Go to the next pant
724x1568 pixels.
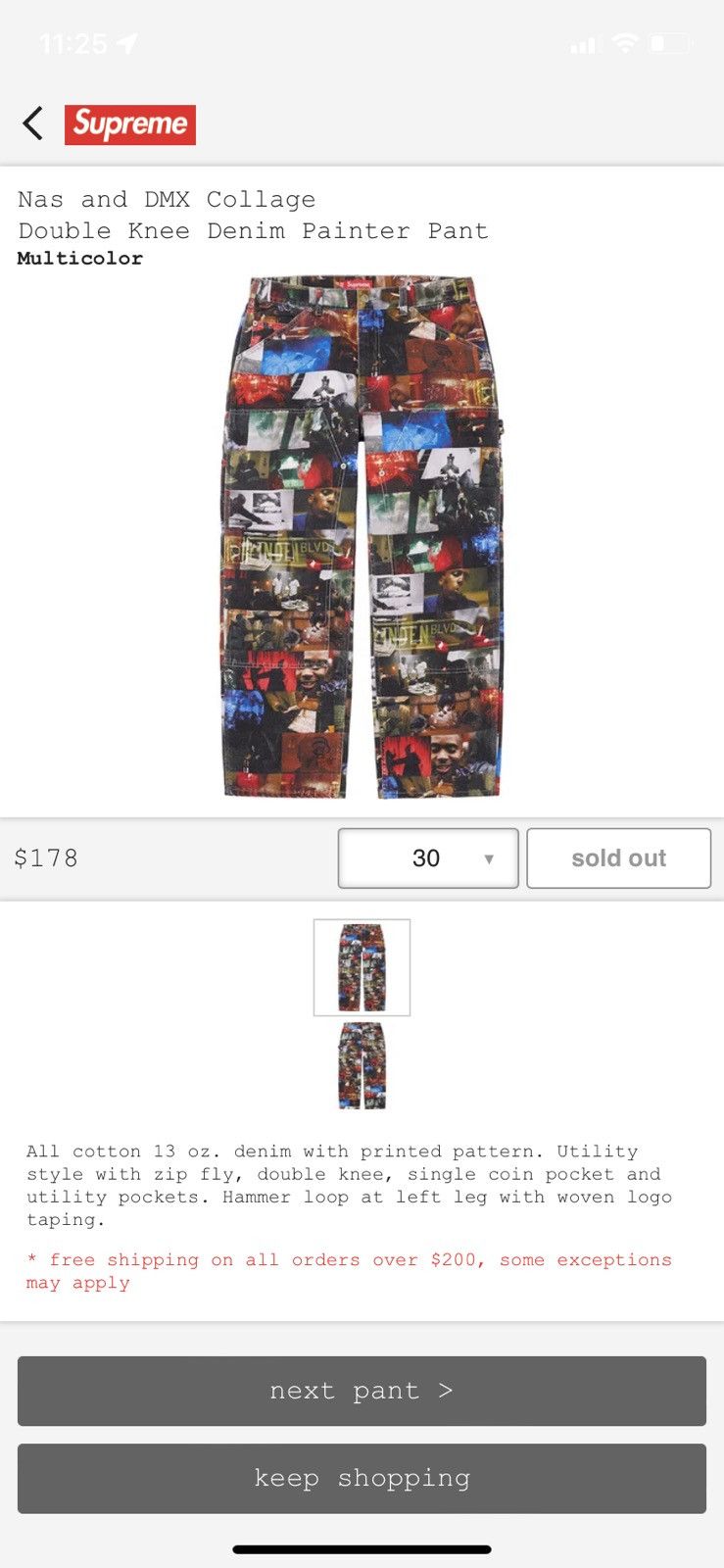coord(362,1391)
